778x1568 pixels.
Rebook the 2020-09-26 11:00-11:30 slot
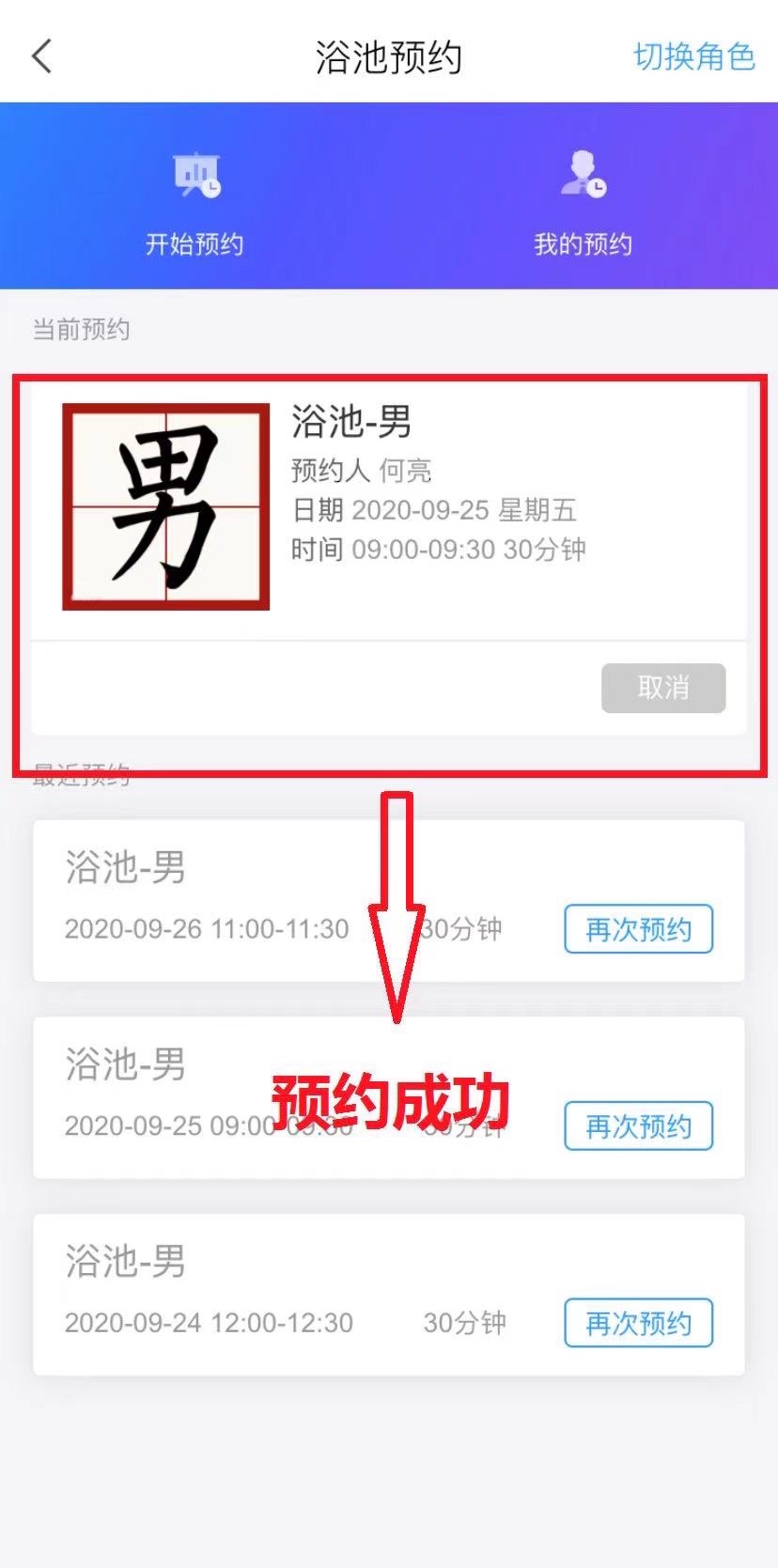point(638,929)
